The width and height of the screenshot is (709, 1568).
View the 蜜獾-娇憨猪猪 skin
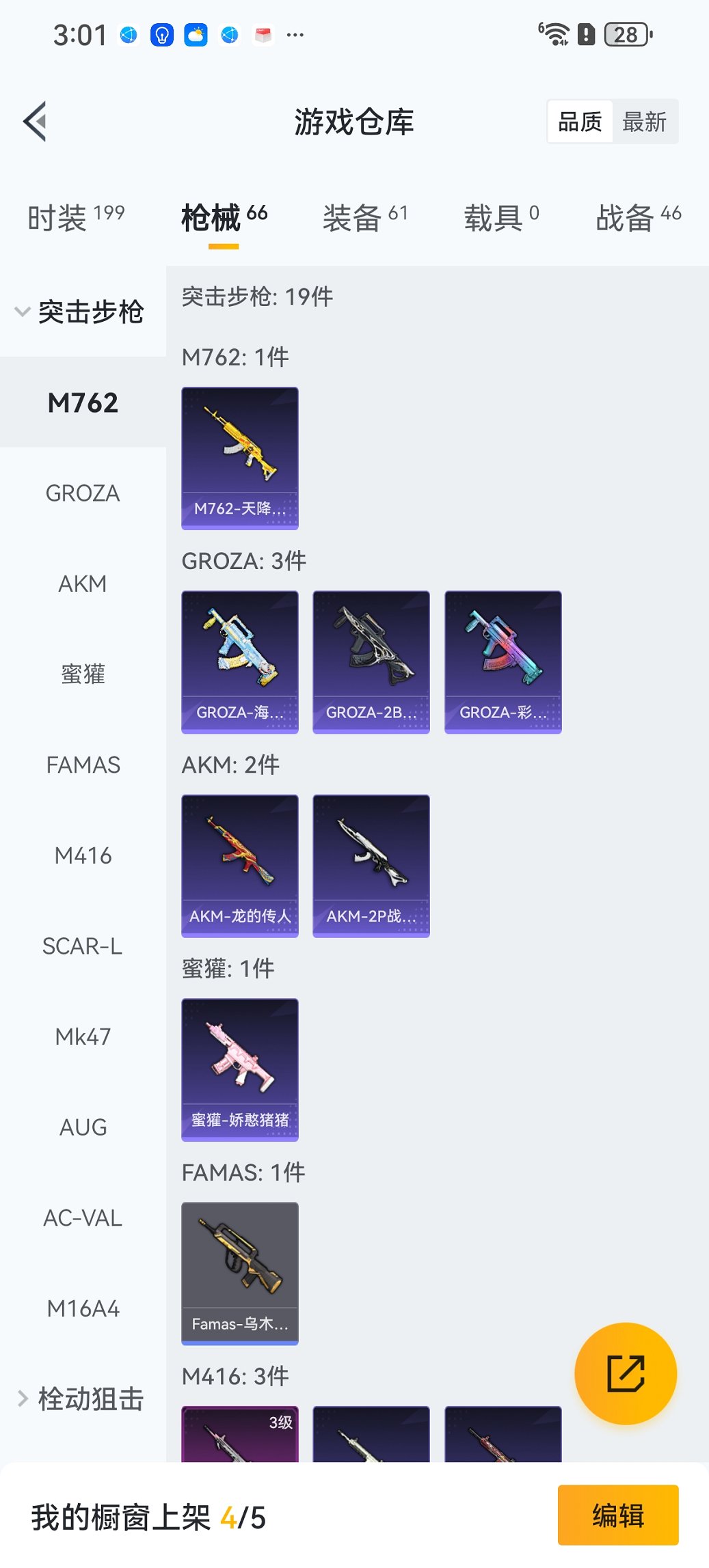[x=240, y=1069]
